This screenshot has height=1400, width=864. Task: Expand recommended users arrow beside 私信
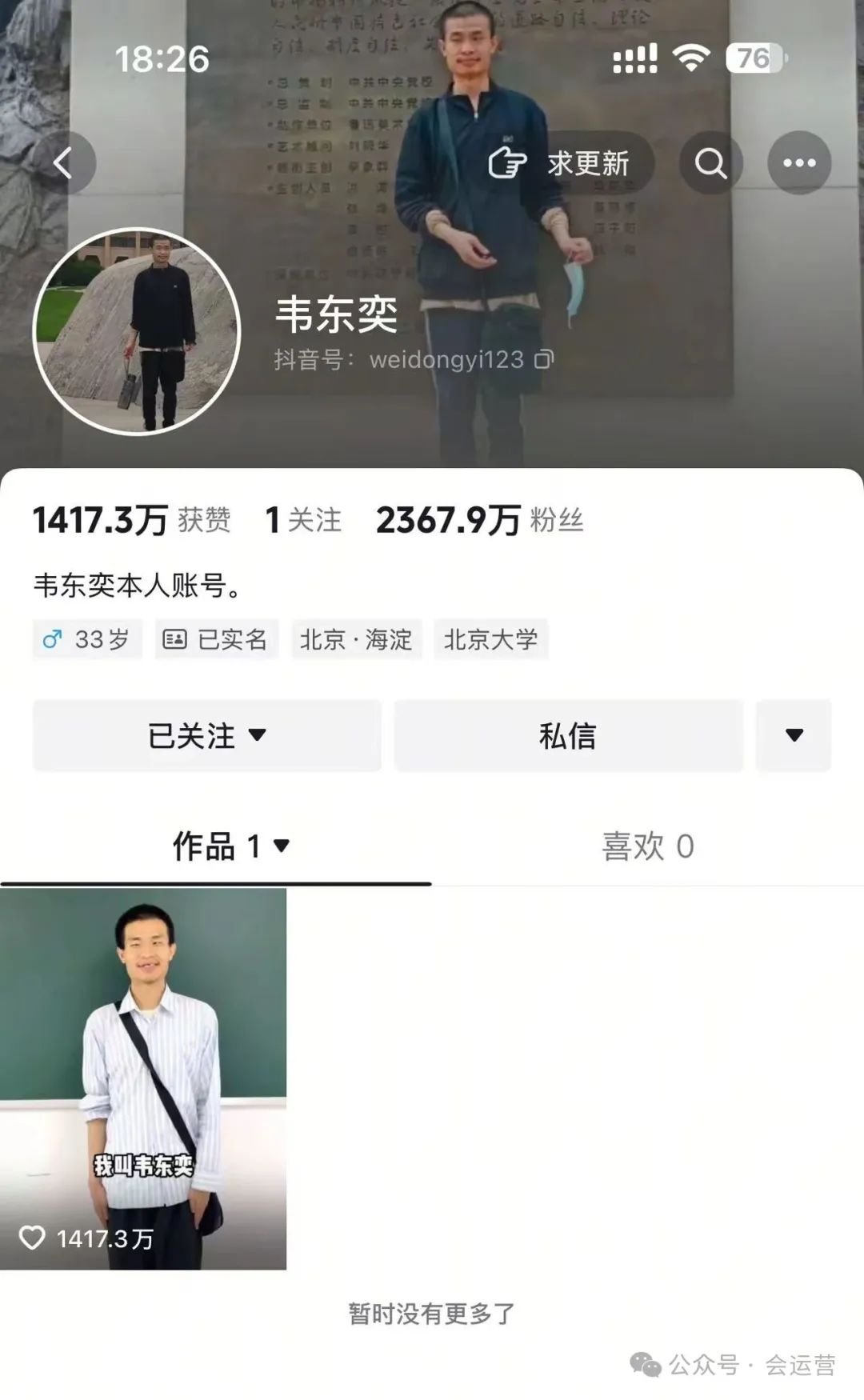point(794,735)
